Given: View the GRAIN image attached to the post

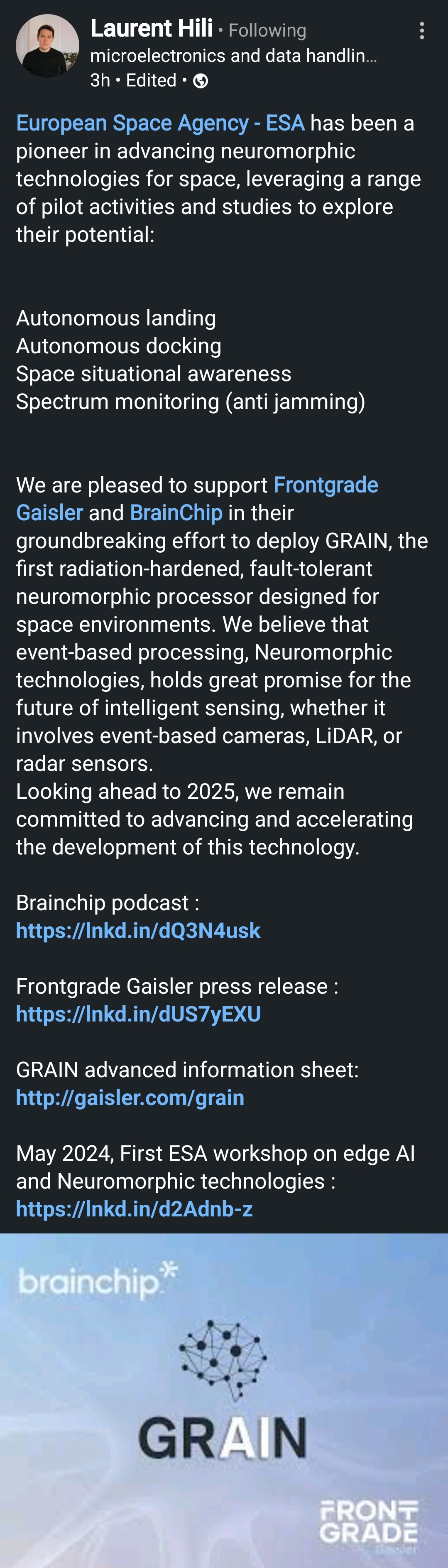Looking at the screenshot, I should (x=224, y=1400).
